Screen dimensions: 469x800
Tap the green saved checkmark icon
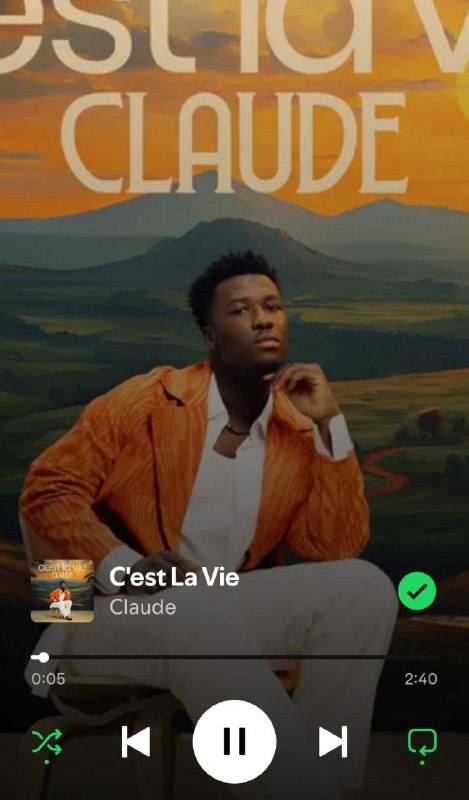(x=417, y=591)
